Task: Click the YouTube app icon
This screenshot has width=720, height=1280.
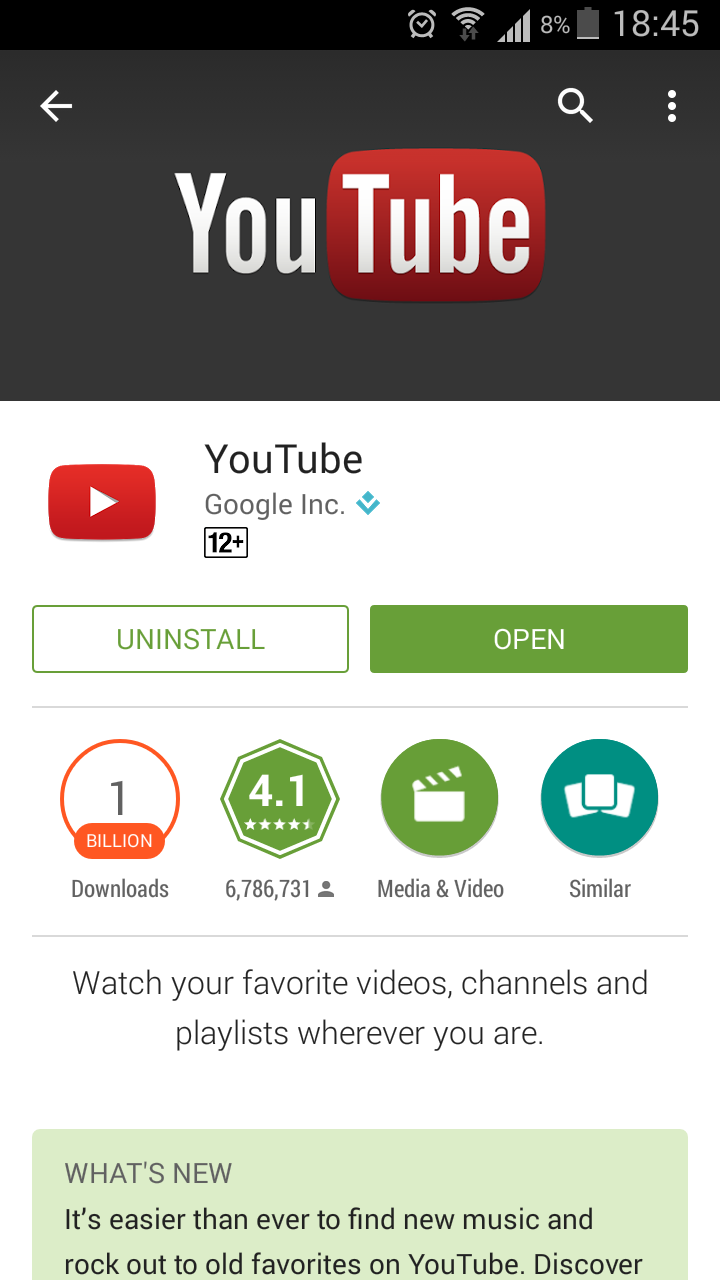Action: [101, 502]
